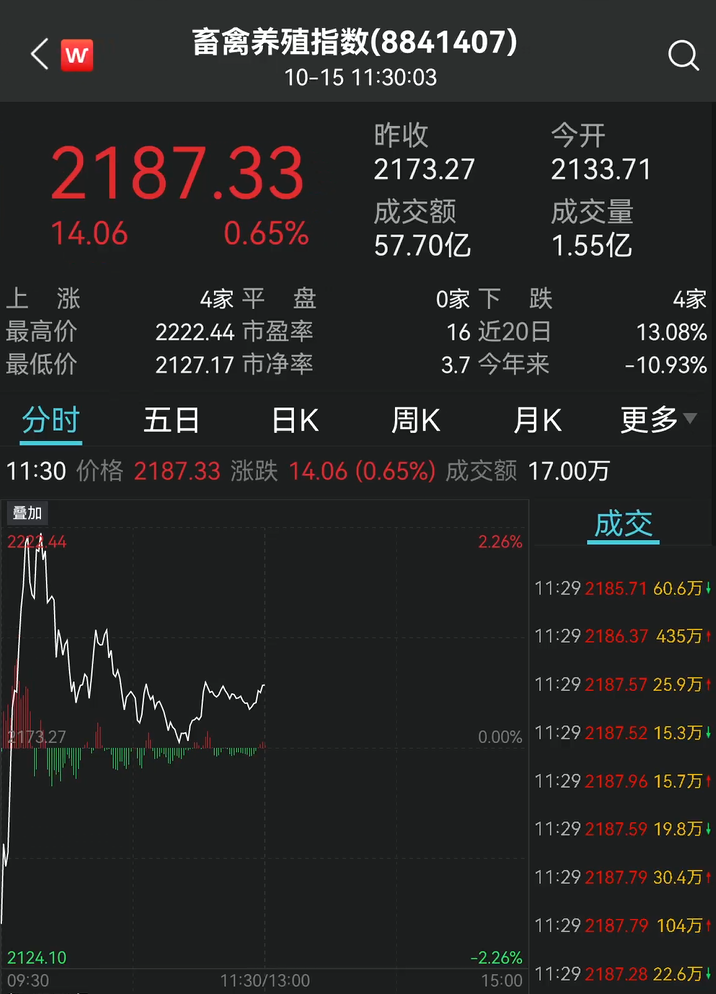
Task: Switch to the 分时 chart tab
Action: tap(51, 421)
